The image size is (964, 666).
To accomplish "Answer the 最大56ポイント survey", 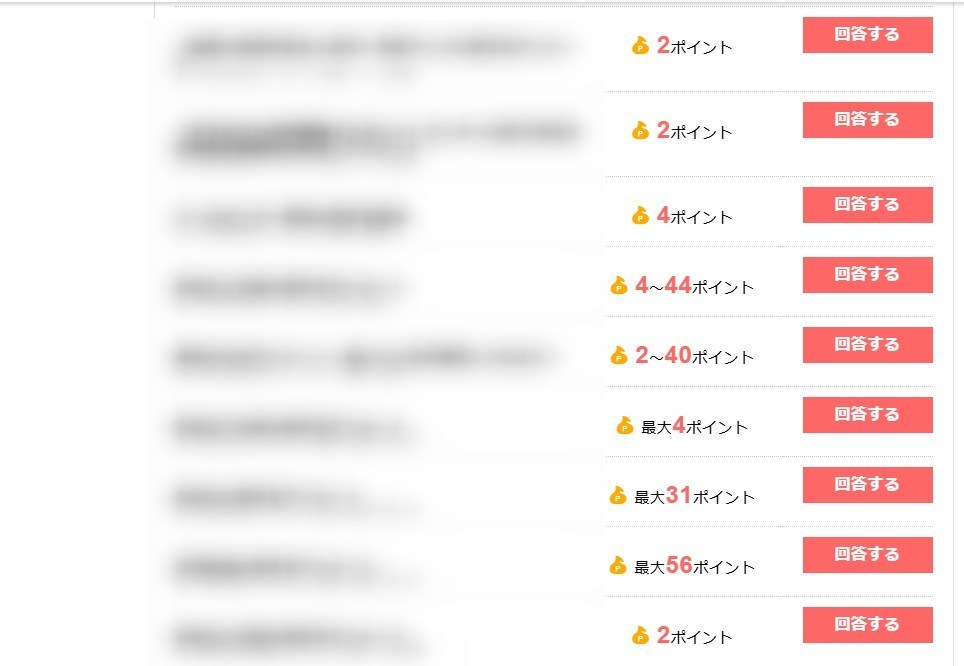I will [x=867, y=555].
